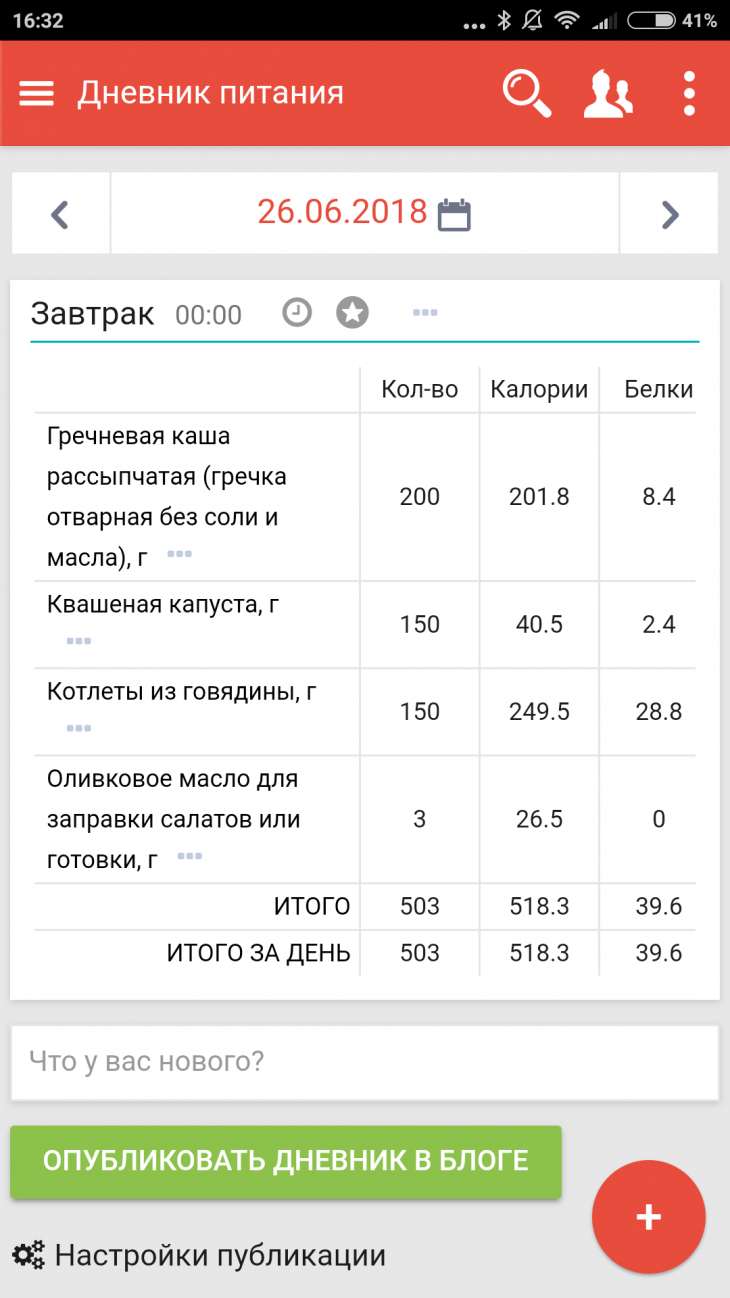Open options for Котлеты из говядины
Screen dimensions: 730x1298
pos(79,728)
